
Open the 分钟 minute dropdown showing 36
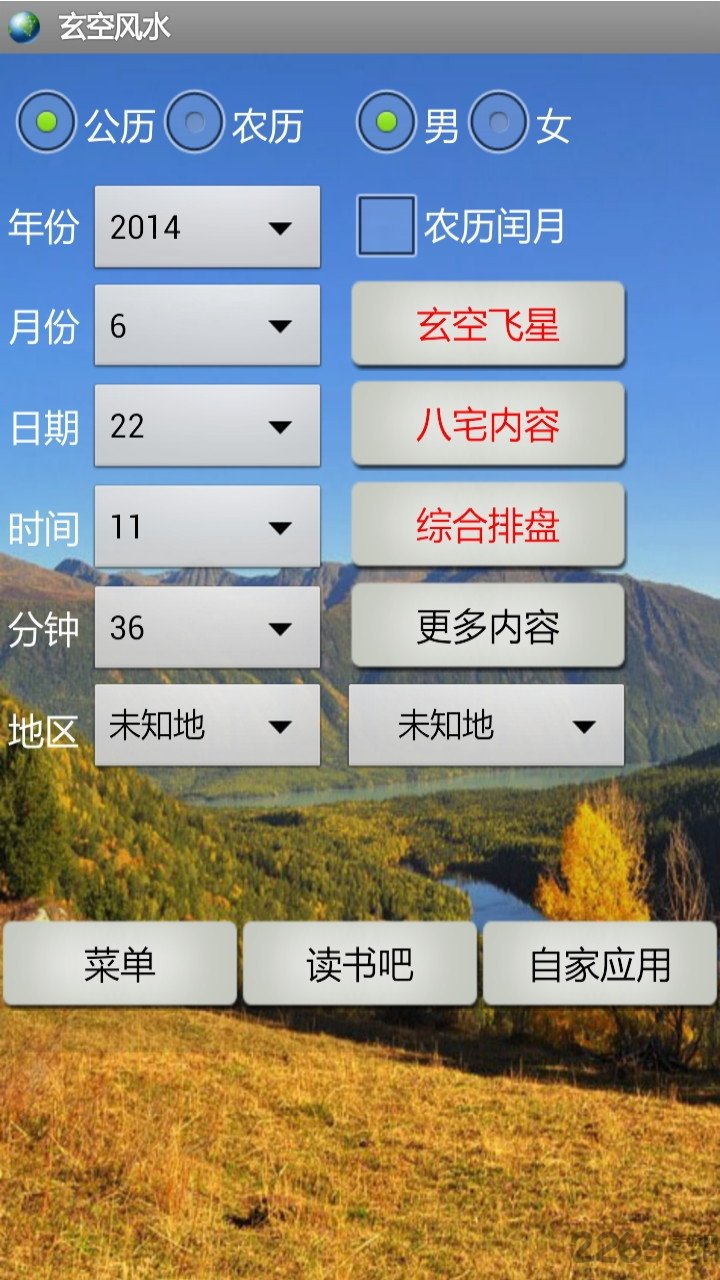click(x=205, y=627)
